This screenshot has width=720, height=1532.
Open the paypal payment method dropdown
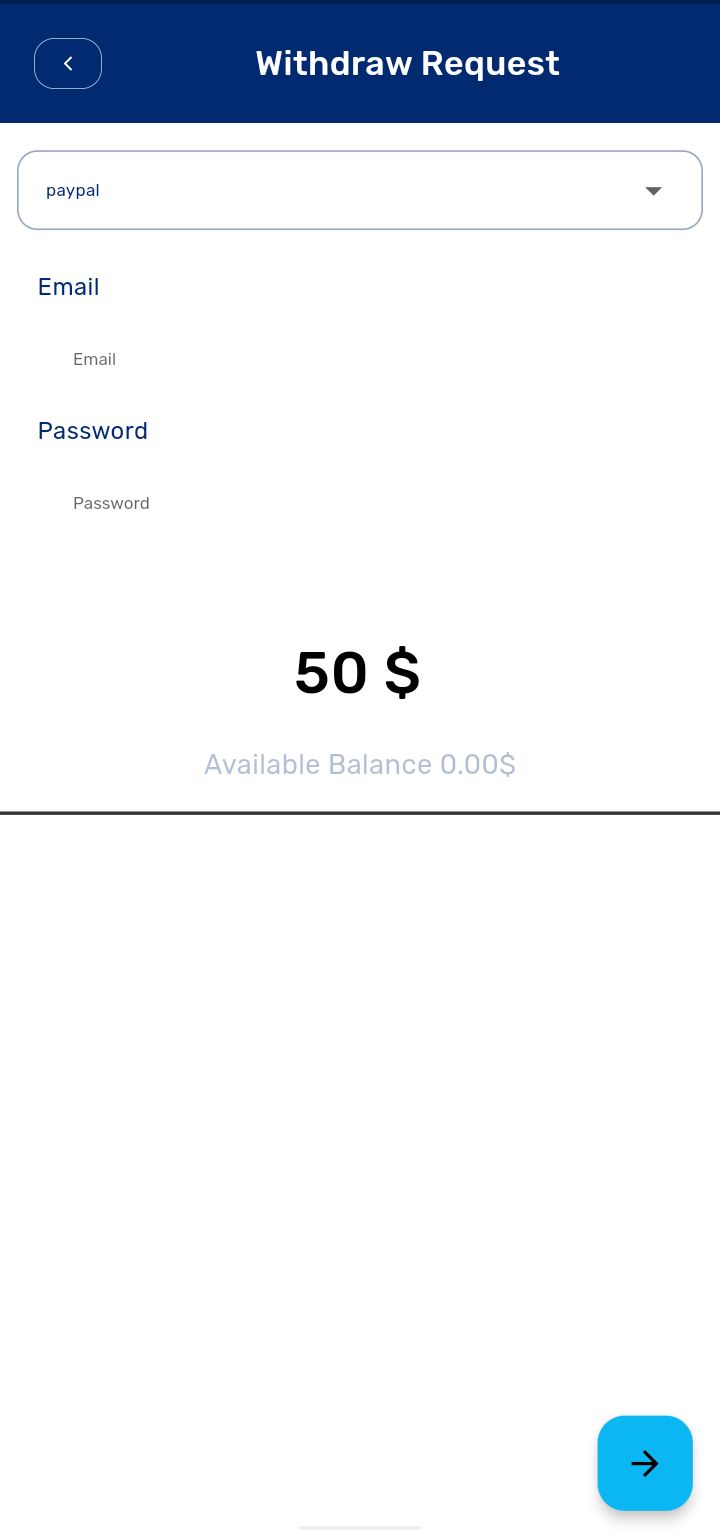[x=360, y=190]
